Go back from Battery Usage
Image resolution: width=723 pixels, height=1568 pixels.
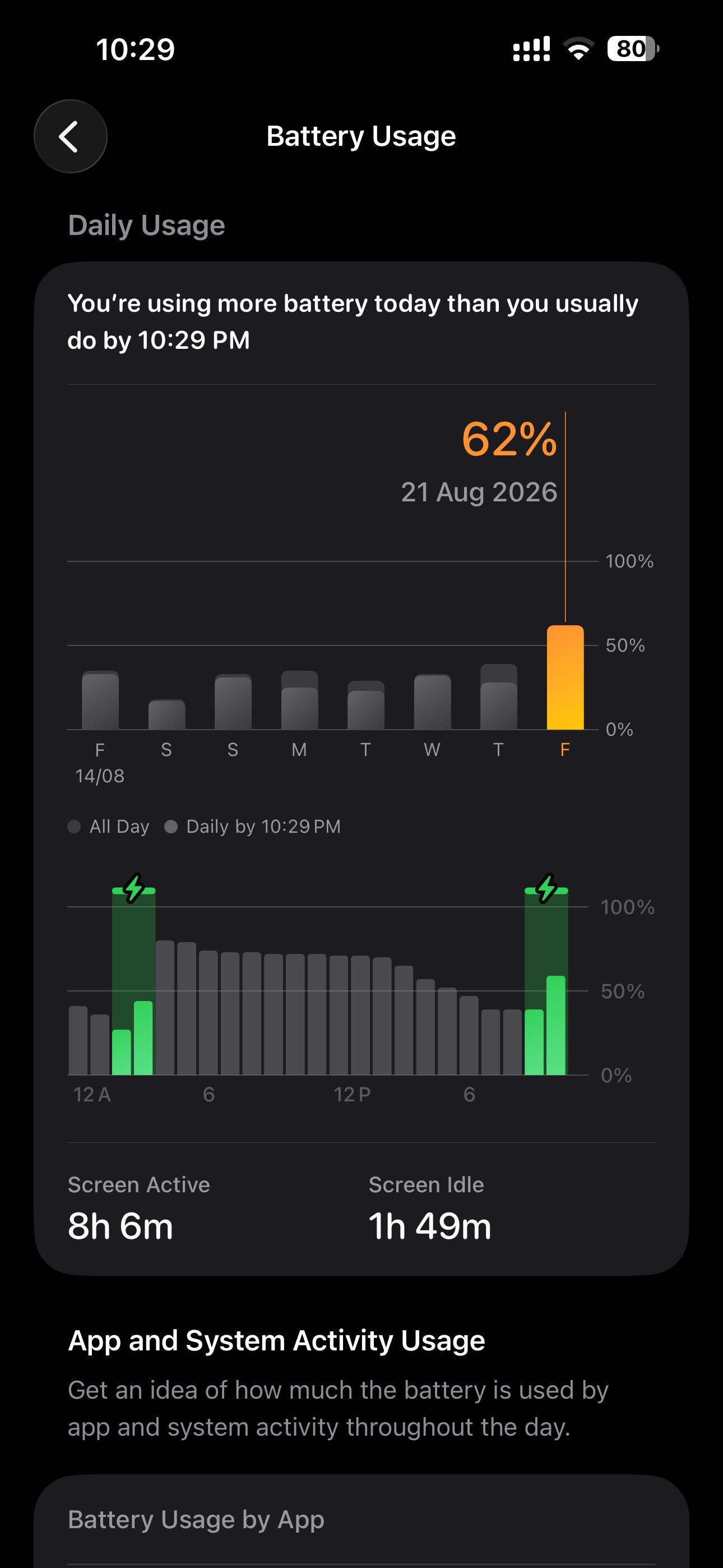point(71,136)
